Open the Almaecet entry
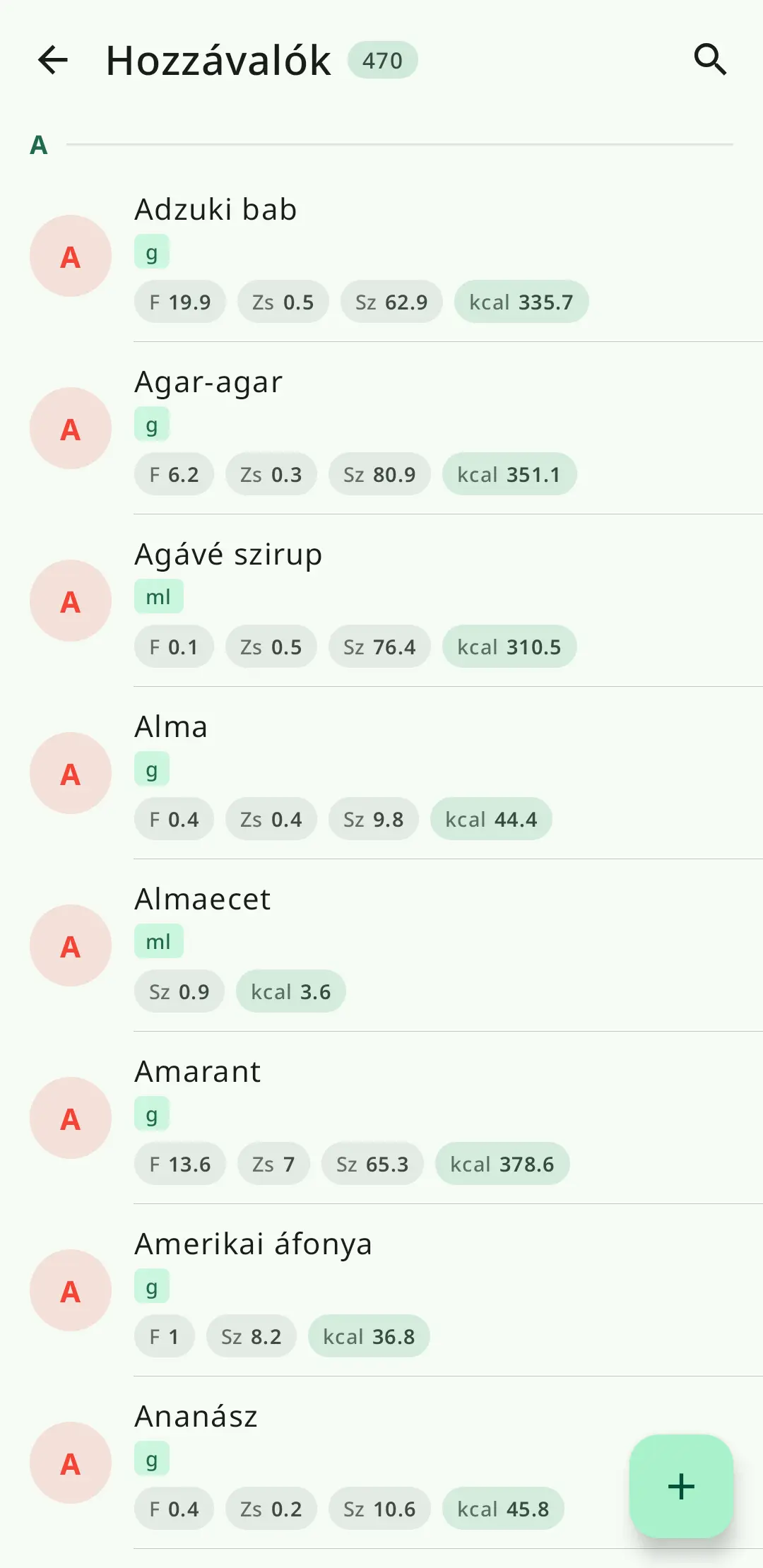 coord(381,945)
